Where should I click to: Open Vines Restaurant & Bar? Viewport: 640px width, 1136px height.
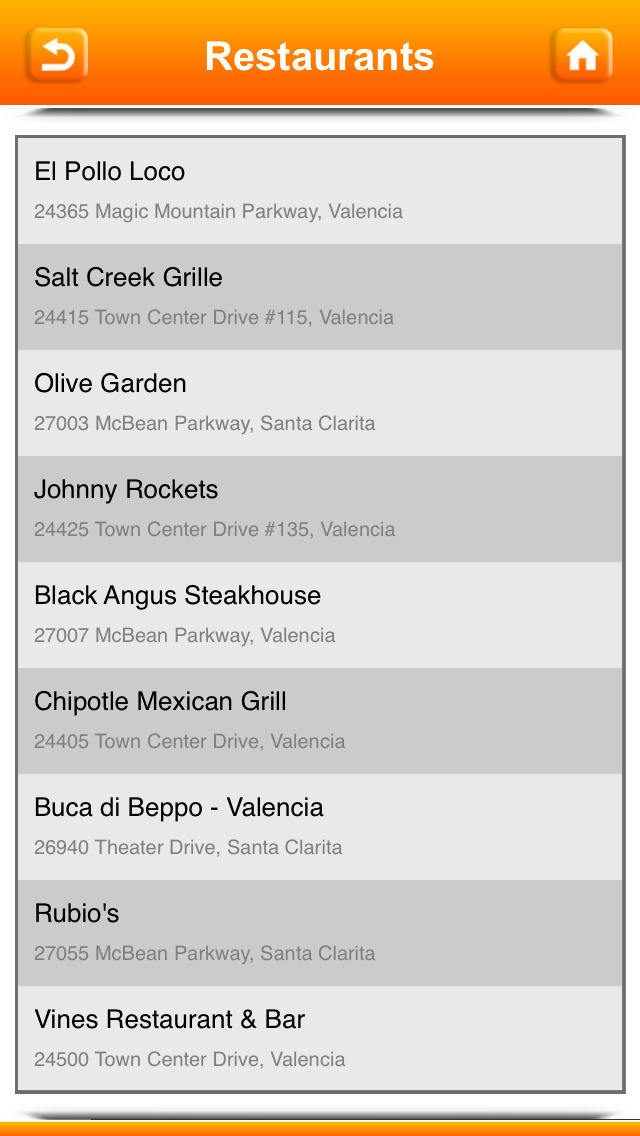pos(320,1037)
